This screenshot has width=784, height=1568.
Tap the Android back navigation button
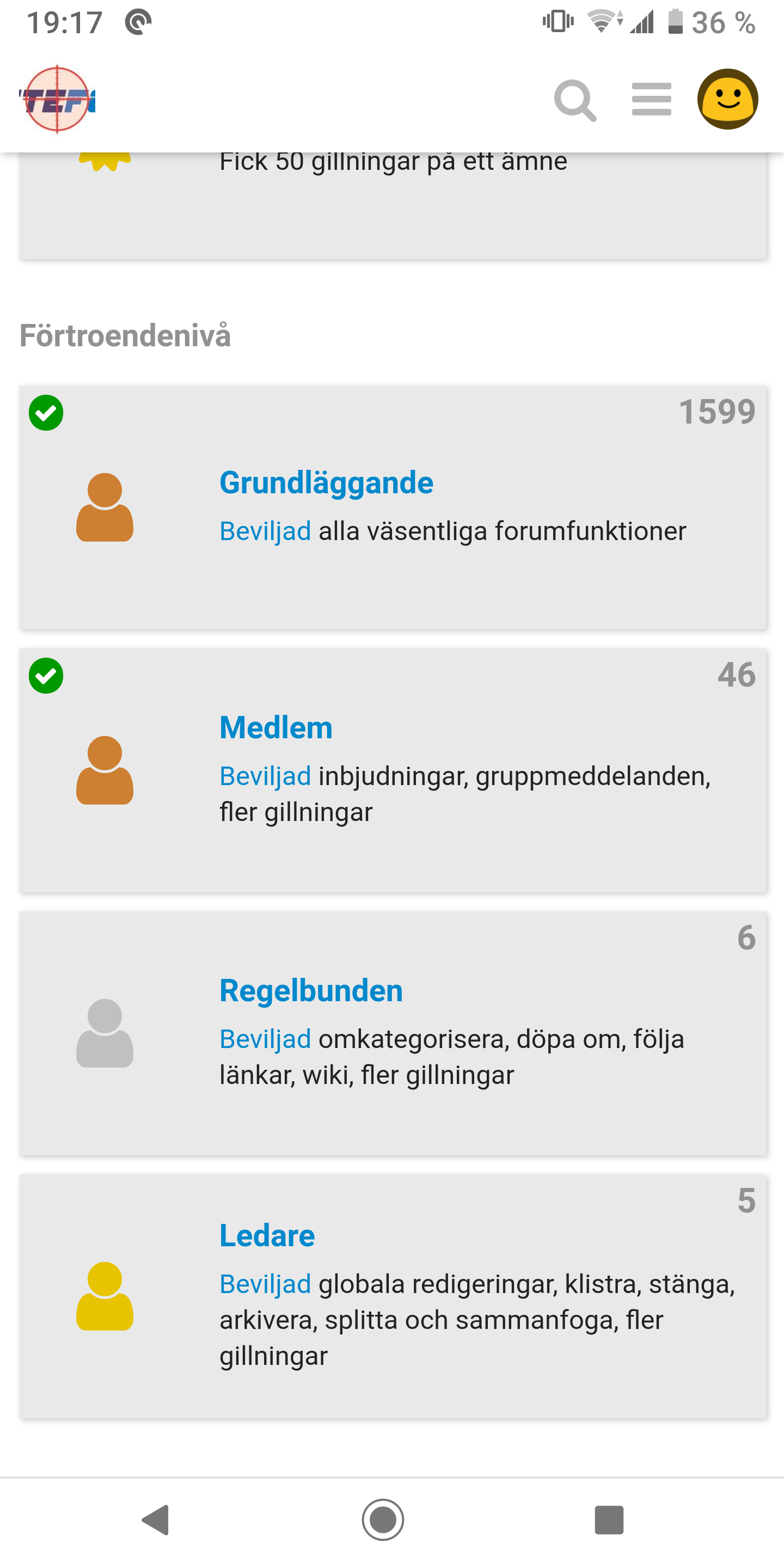[x=156, y=1518]
